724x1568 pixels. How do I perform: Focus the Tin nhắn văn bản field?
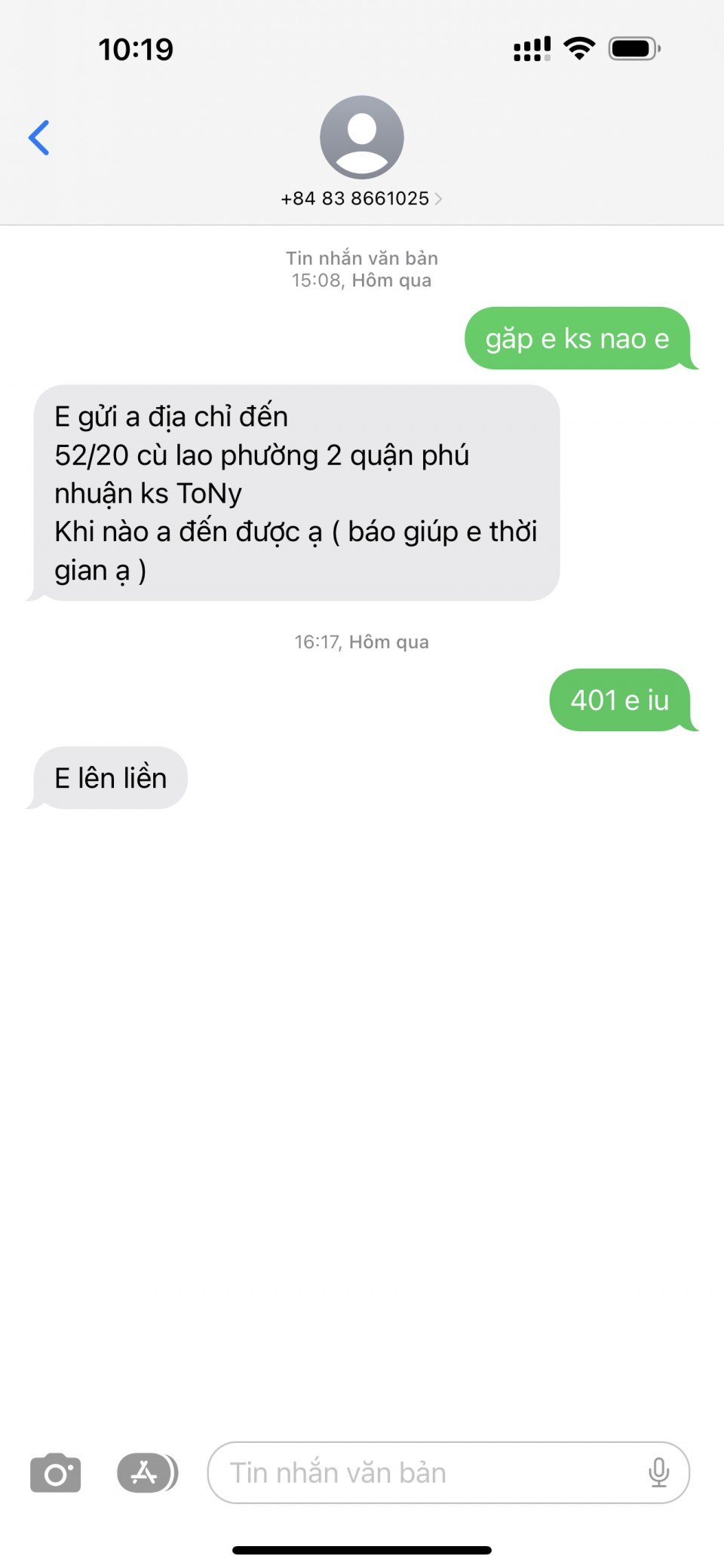(x=422, y=1473)
